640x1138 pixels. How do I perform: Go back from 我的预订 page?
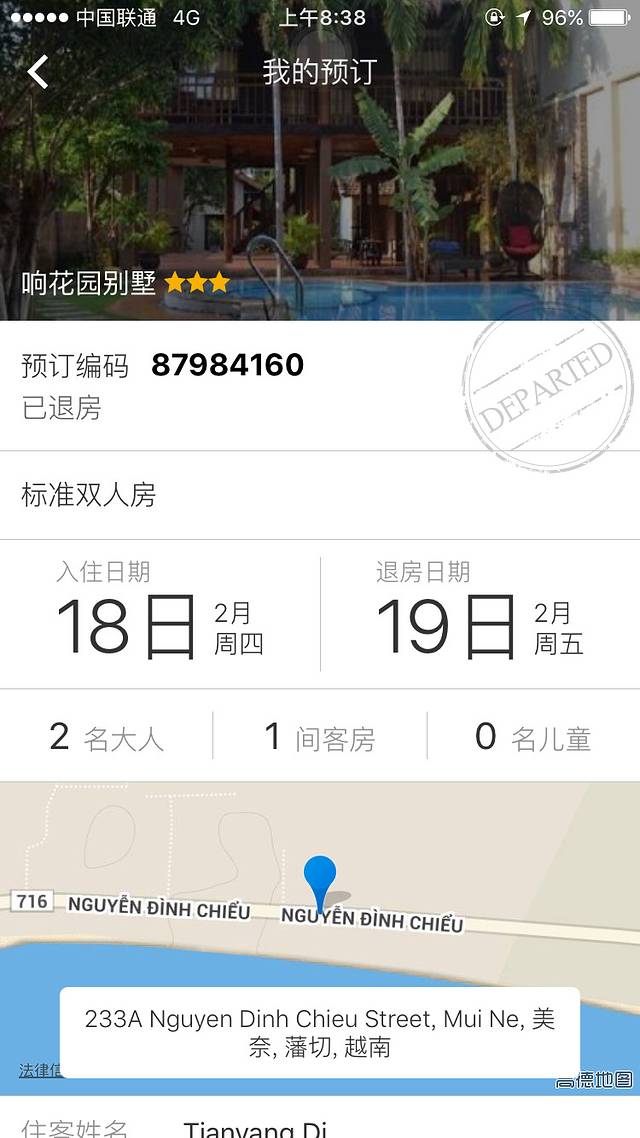(38, 72)
